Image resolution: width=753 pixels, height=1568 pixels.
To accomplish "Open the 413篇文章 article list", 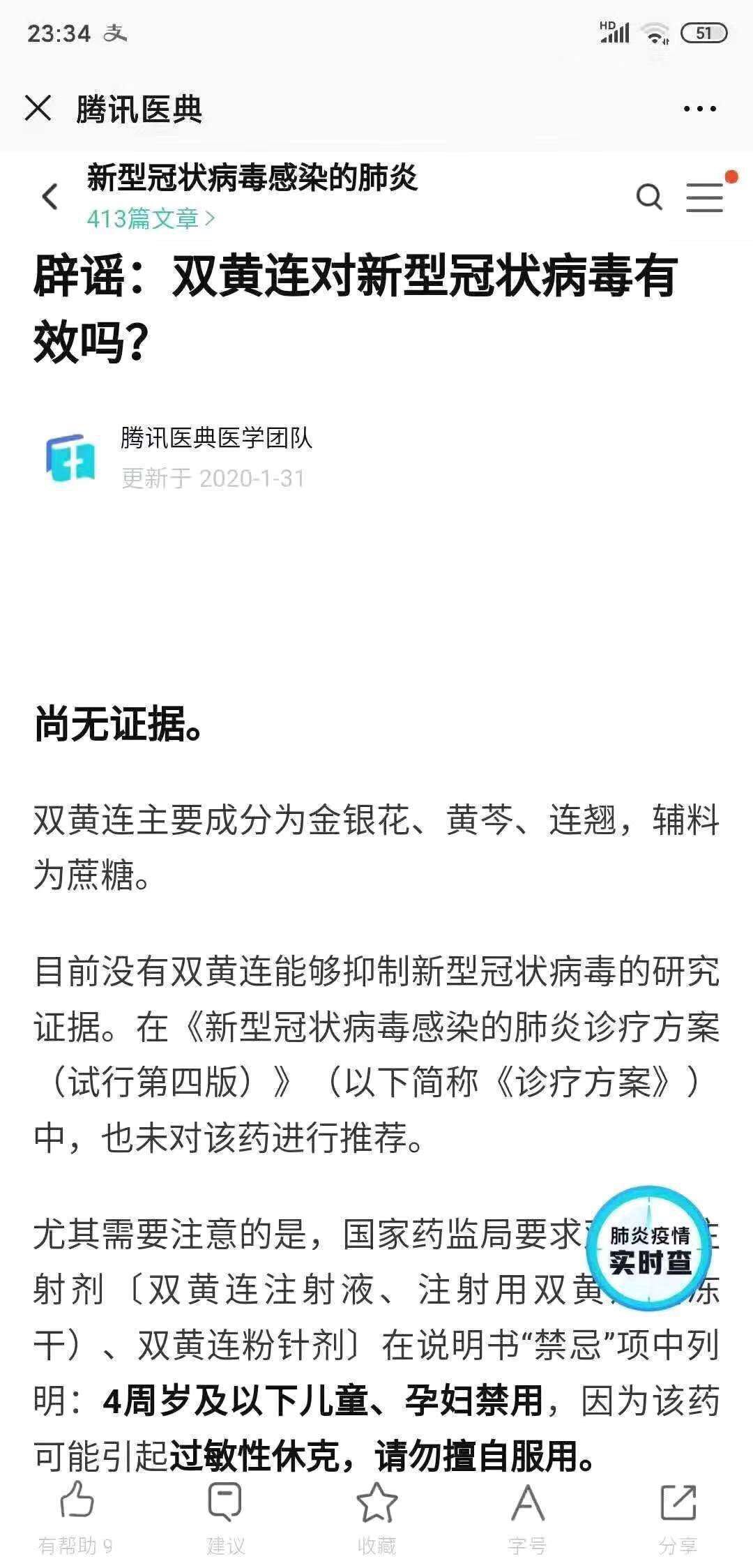I will click(151, 219).
